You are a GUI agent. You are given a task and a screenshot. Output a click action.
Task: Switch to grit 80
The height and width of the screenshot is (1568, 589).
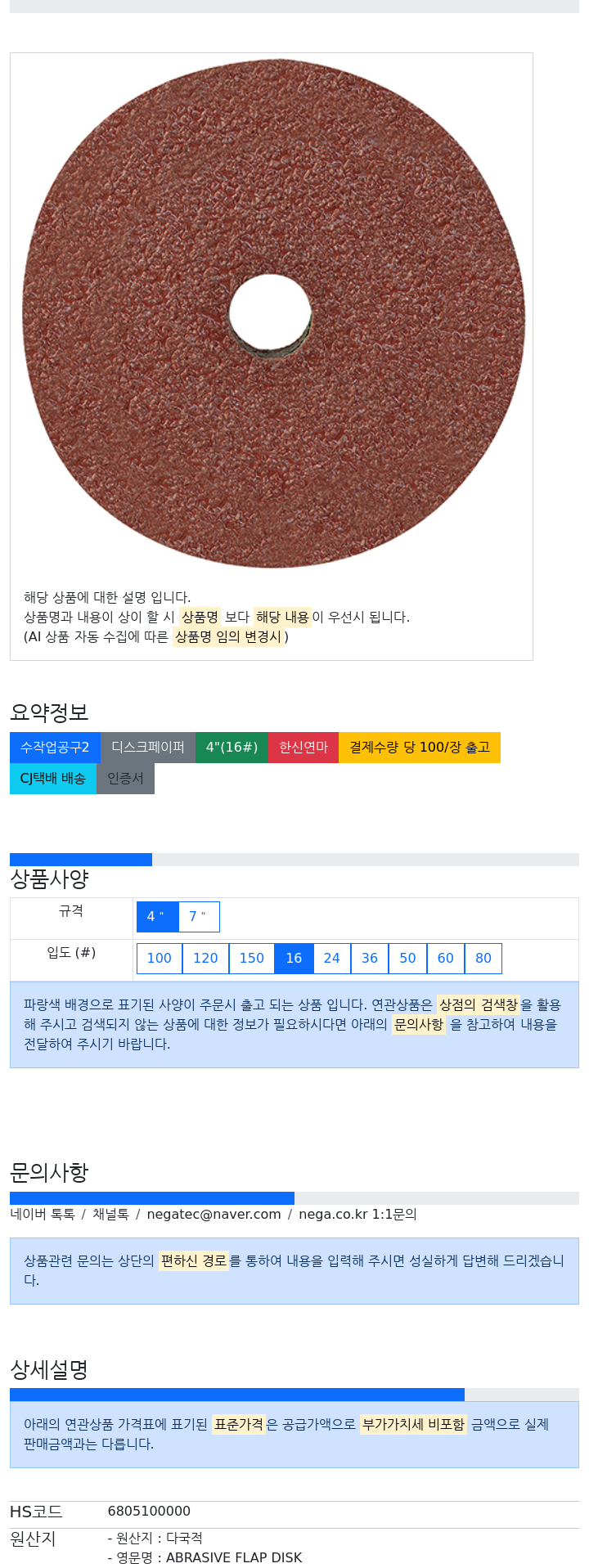pyautogui.click(x=483, y=958)
